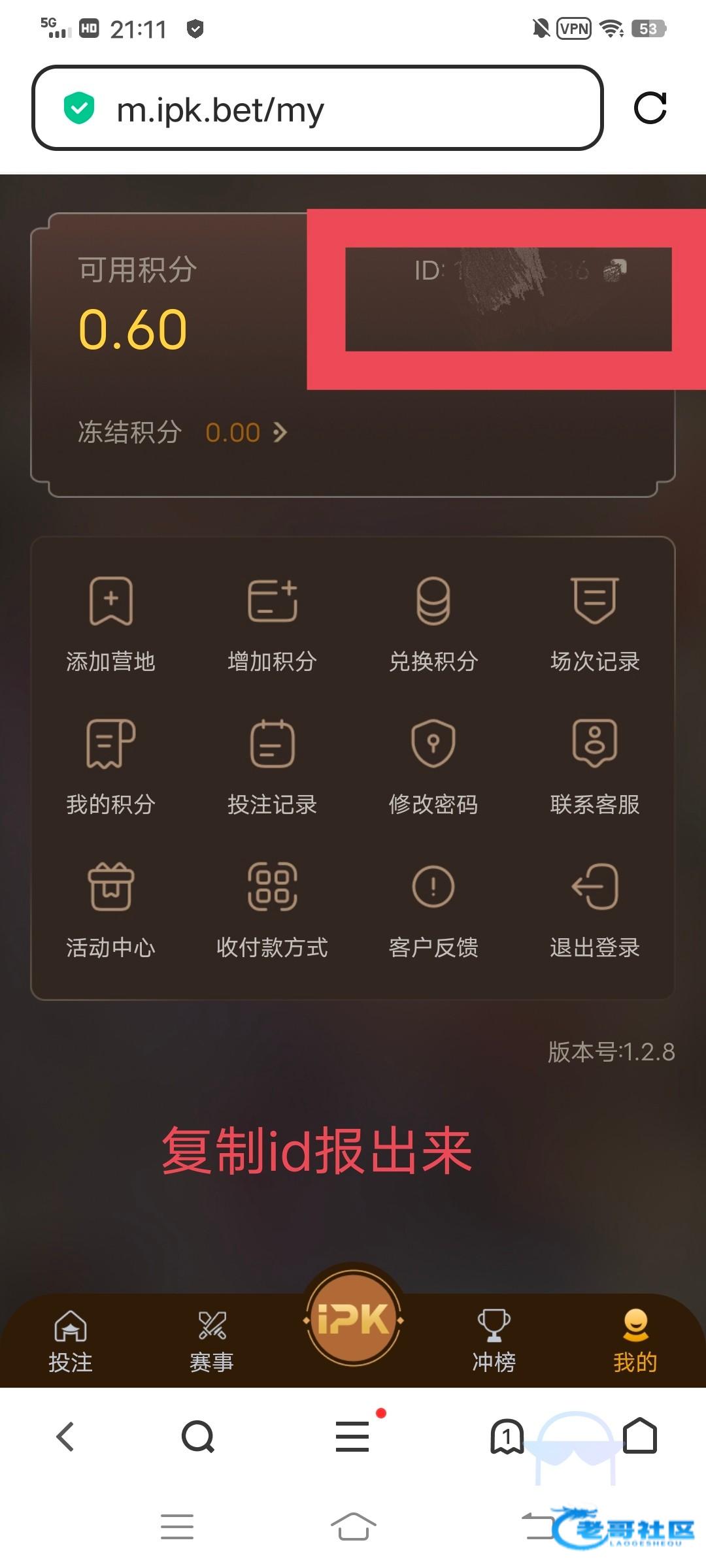Switch to the 赛事 tab
The image size is (706, 1568).
click(x=212, y=1341)
